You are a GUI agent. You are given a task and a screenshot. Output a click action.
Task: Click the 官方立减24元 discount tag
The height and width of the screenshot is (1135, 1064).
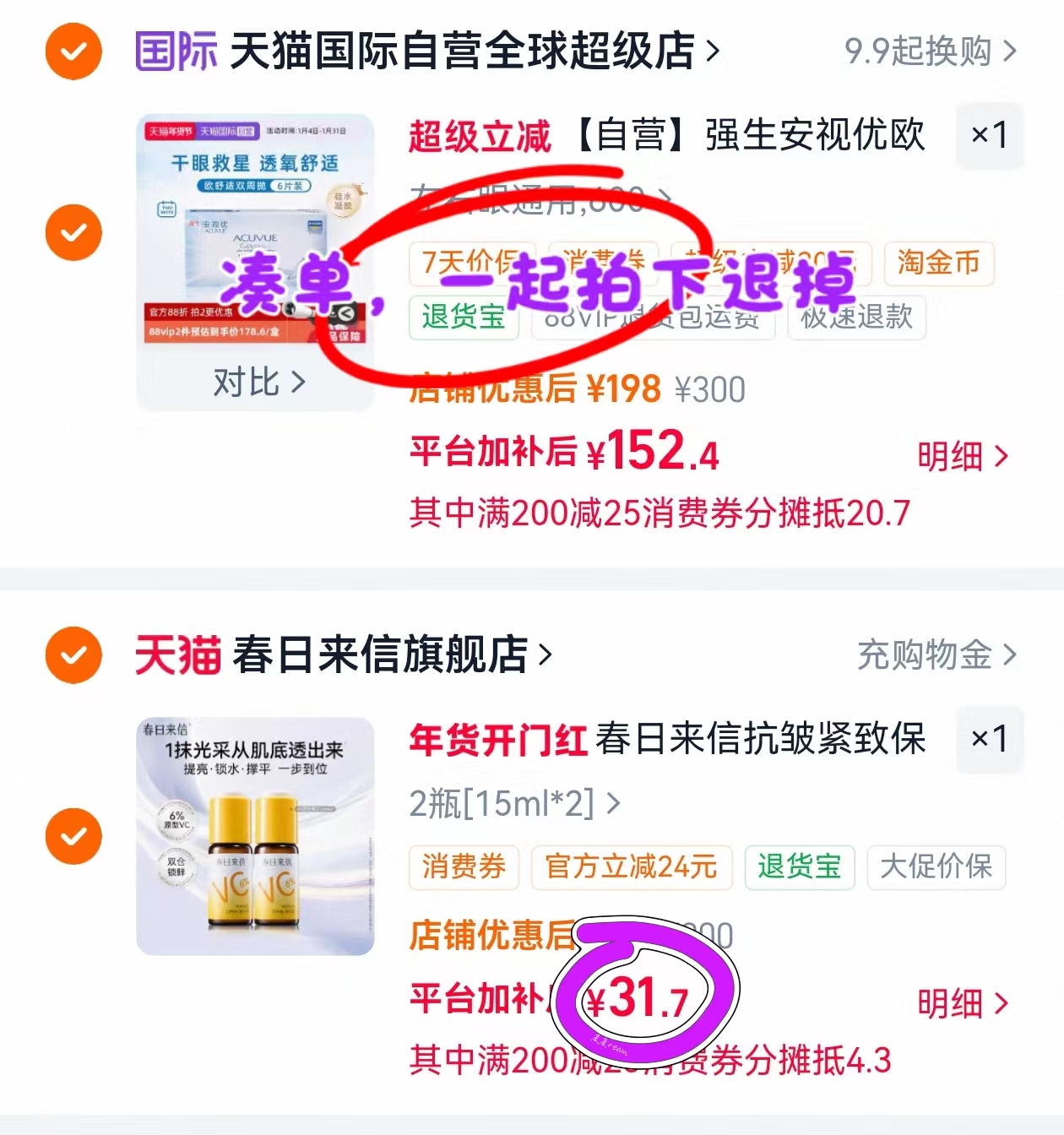(632, 866)
